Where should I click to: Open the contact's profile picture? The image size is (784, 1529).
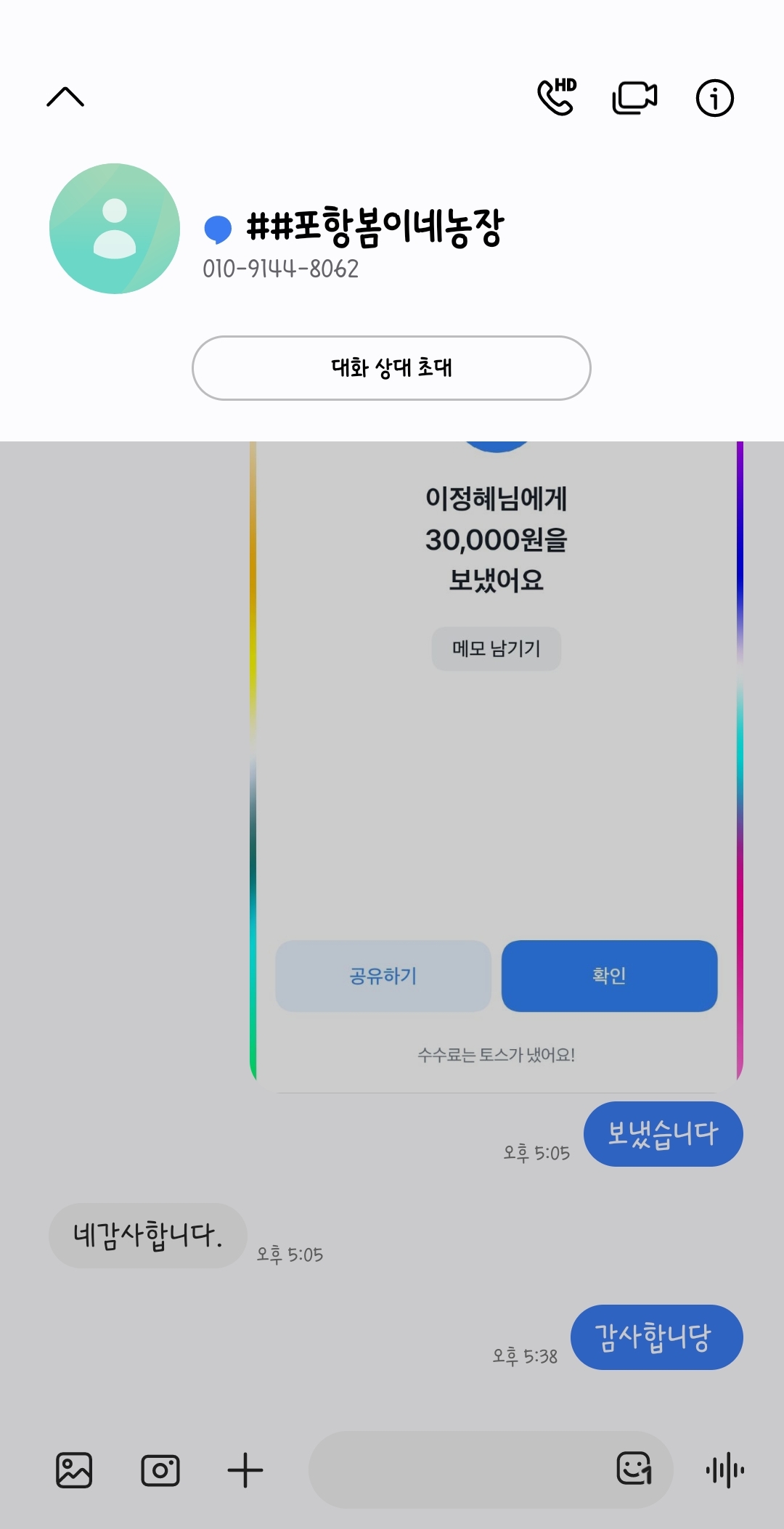tap(115, 229)
